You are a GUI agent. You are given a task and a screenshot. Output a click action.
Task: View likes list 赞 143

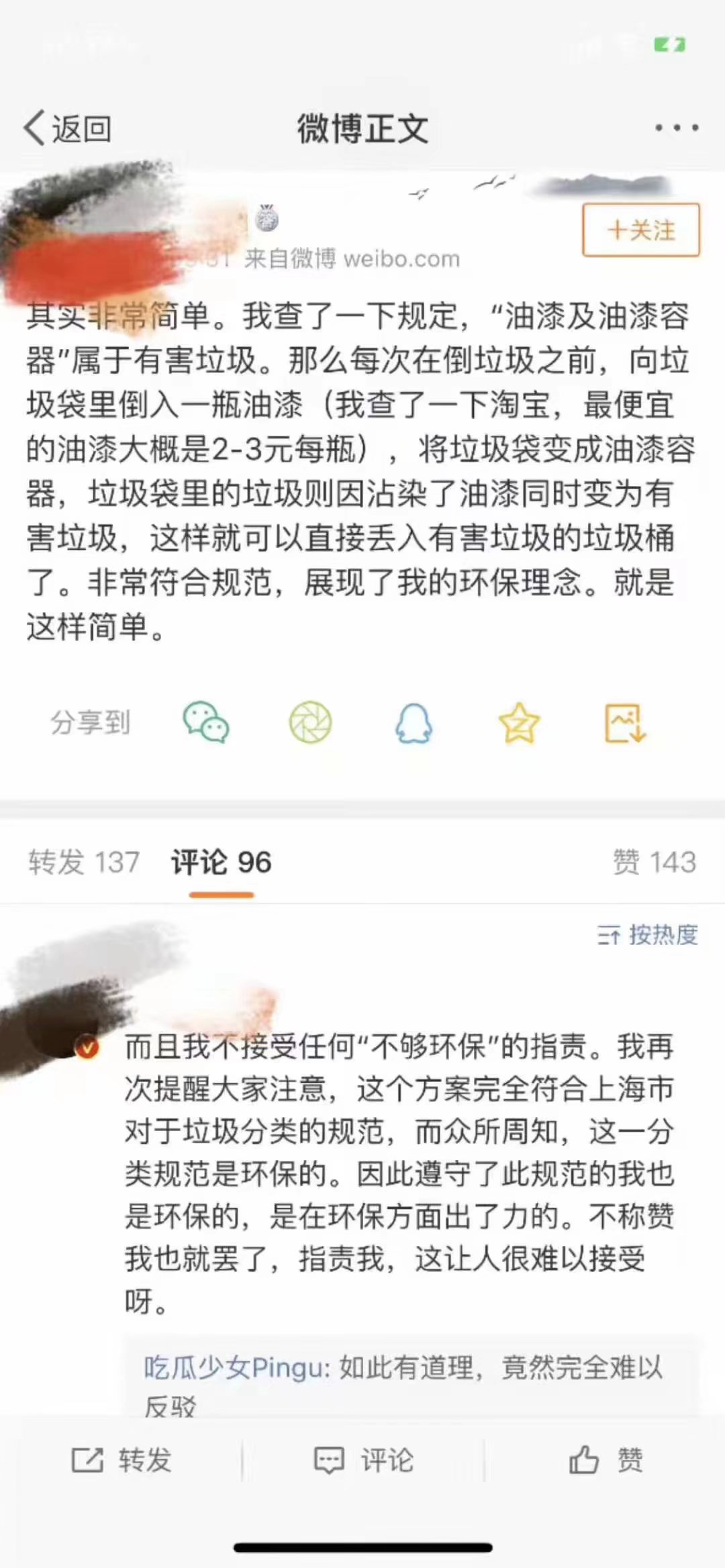pyautogui.click(x=654, y=862)
